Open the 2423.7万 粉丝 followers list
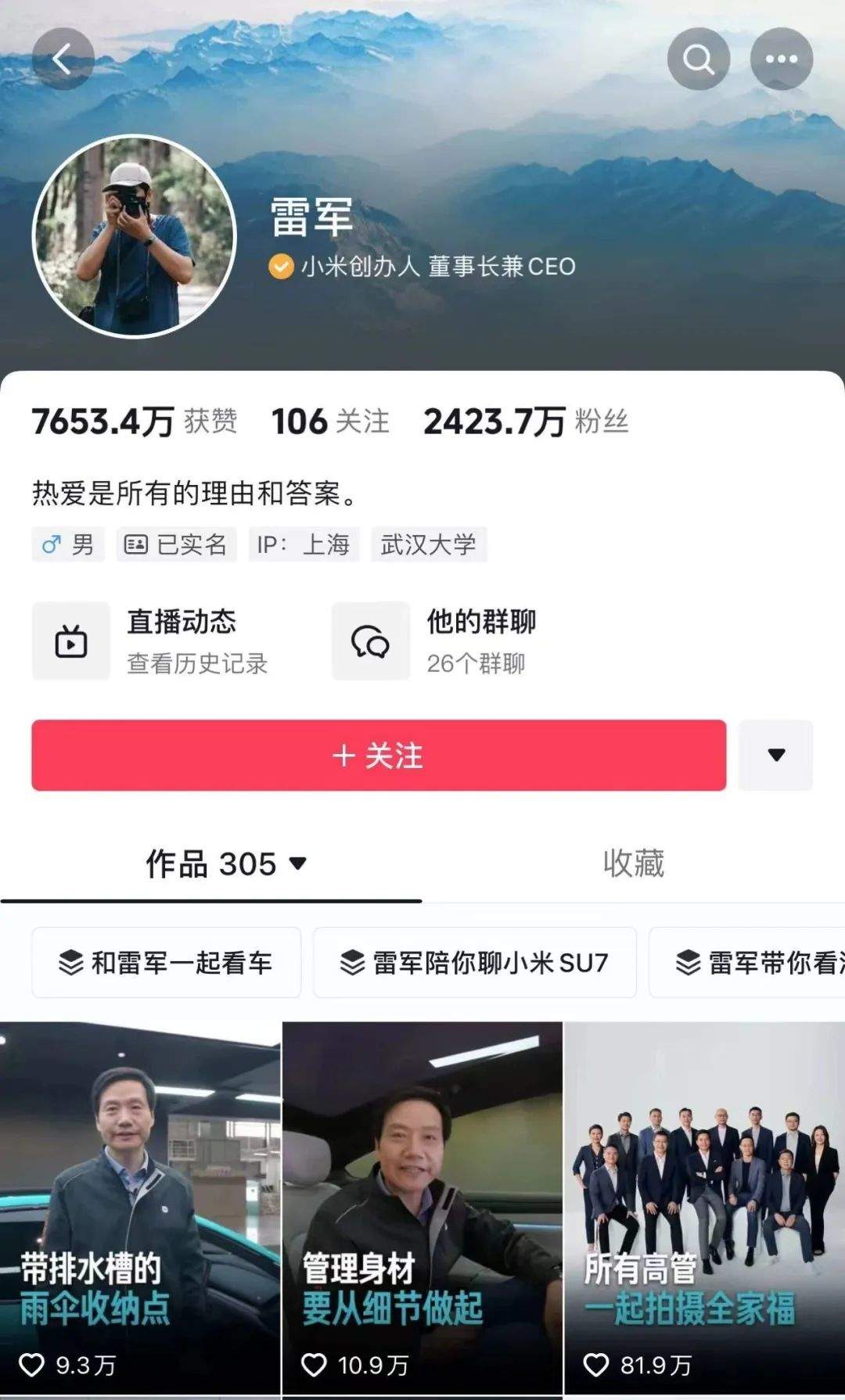Image resolution: width=845 pixels, height=1400 pixels. pyautogui.click(x=525, y=422)
